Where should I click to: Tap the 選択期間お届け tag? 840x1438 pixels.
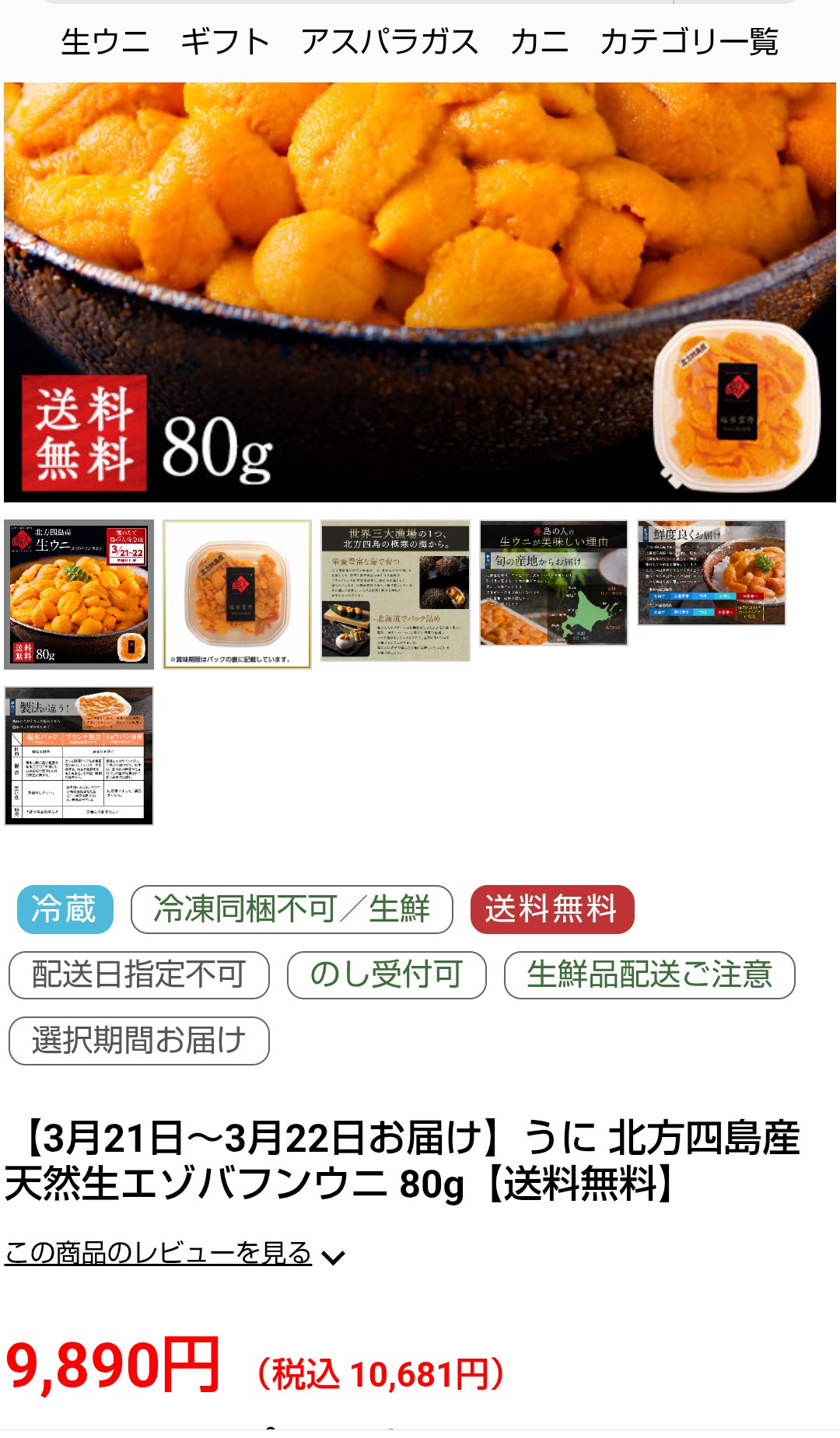tap(138, 1040)
